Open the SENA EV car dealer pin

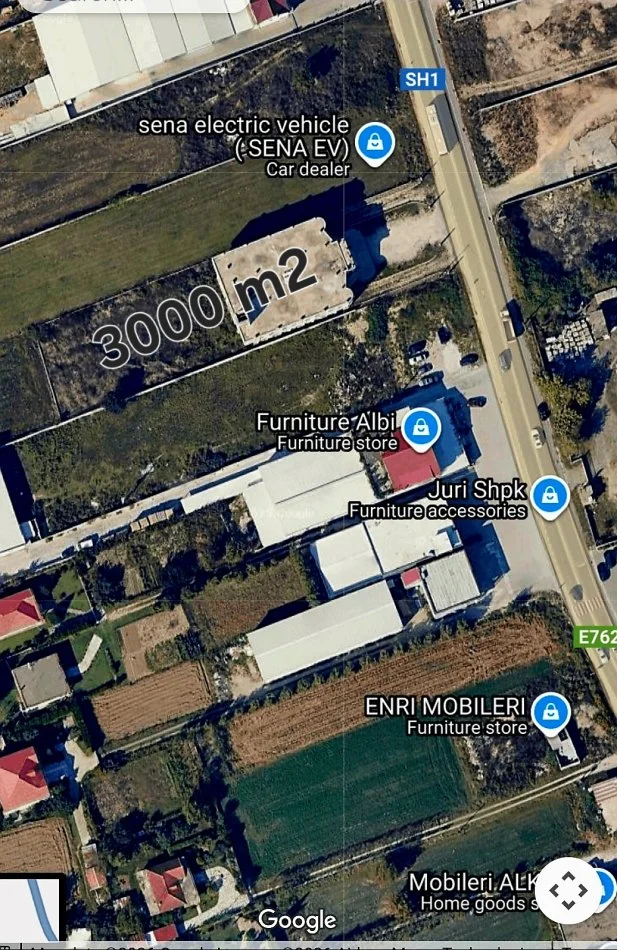tap(374, 142)
